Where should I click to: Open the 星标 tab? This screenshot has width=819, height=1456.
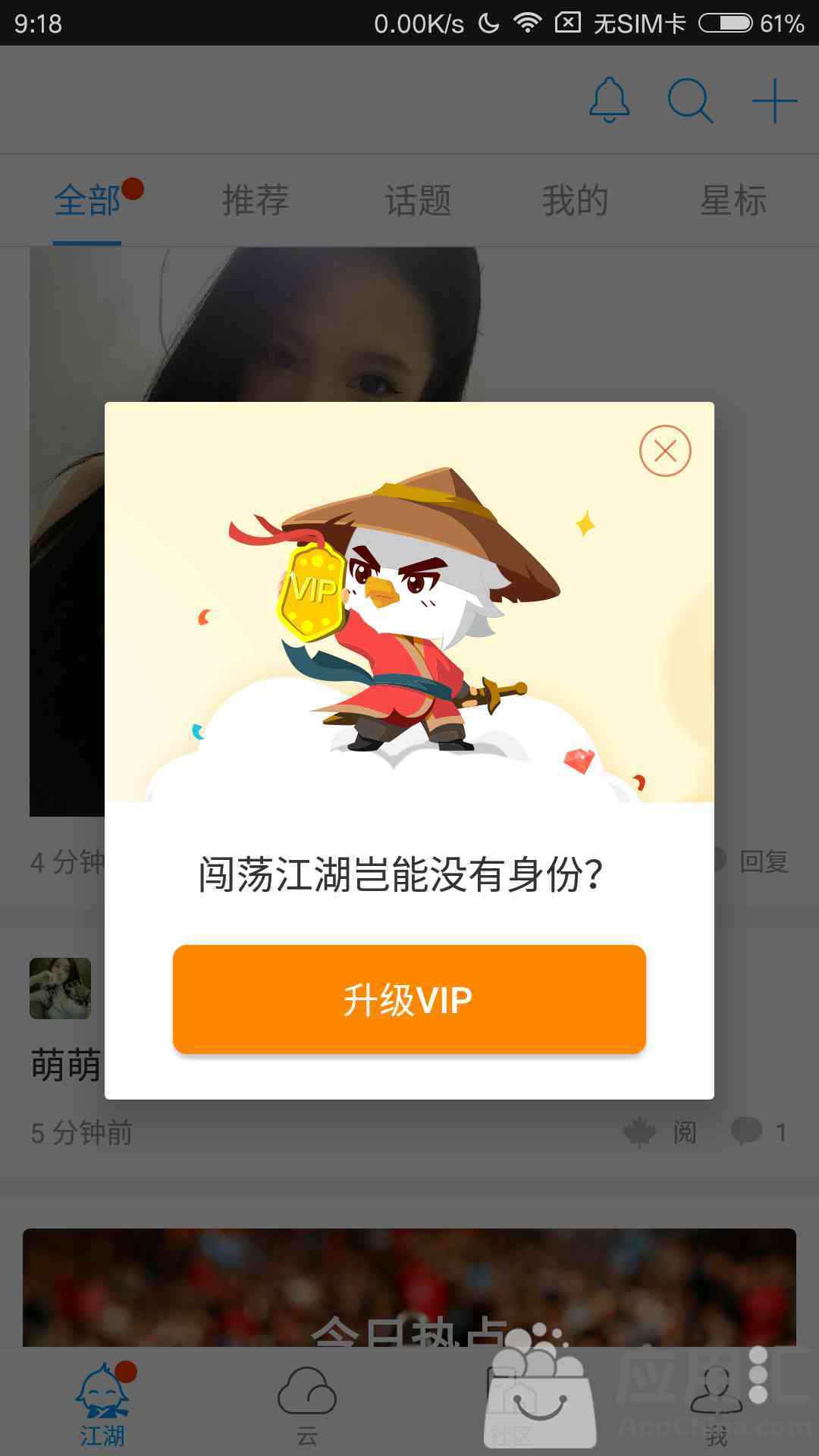point(733,201)
